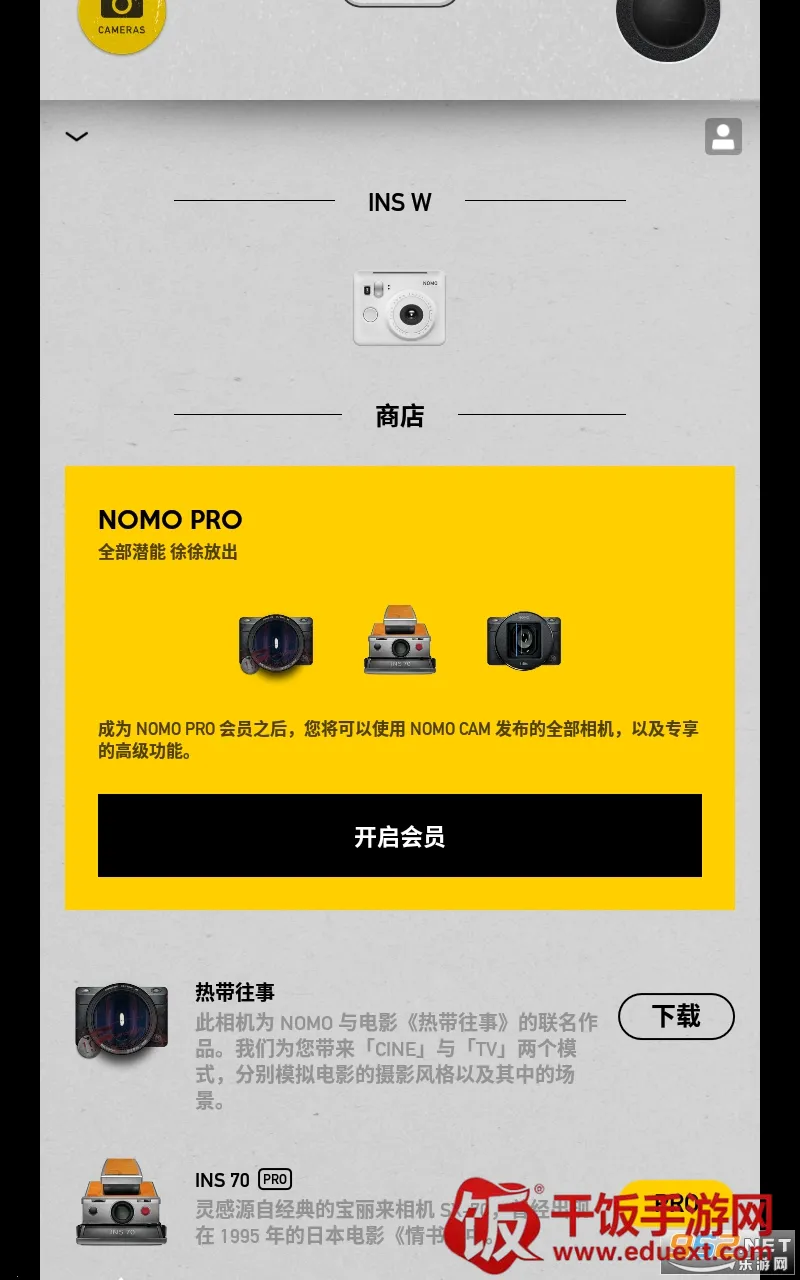Open the user profile icon

point(723,136)
